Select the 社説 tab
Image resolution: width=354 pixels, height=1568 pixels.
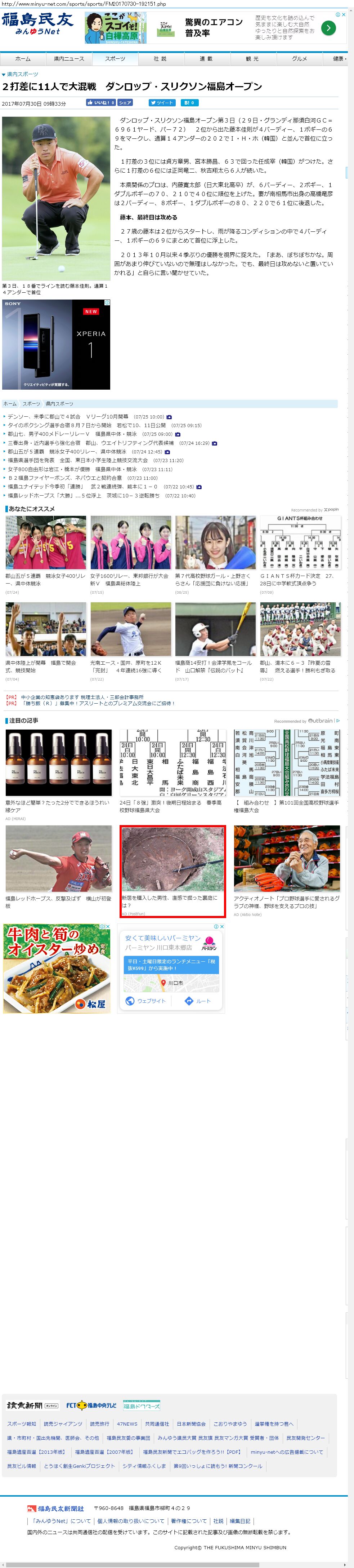coord(160,59)
